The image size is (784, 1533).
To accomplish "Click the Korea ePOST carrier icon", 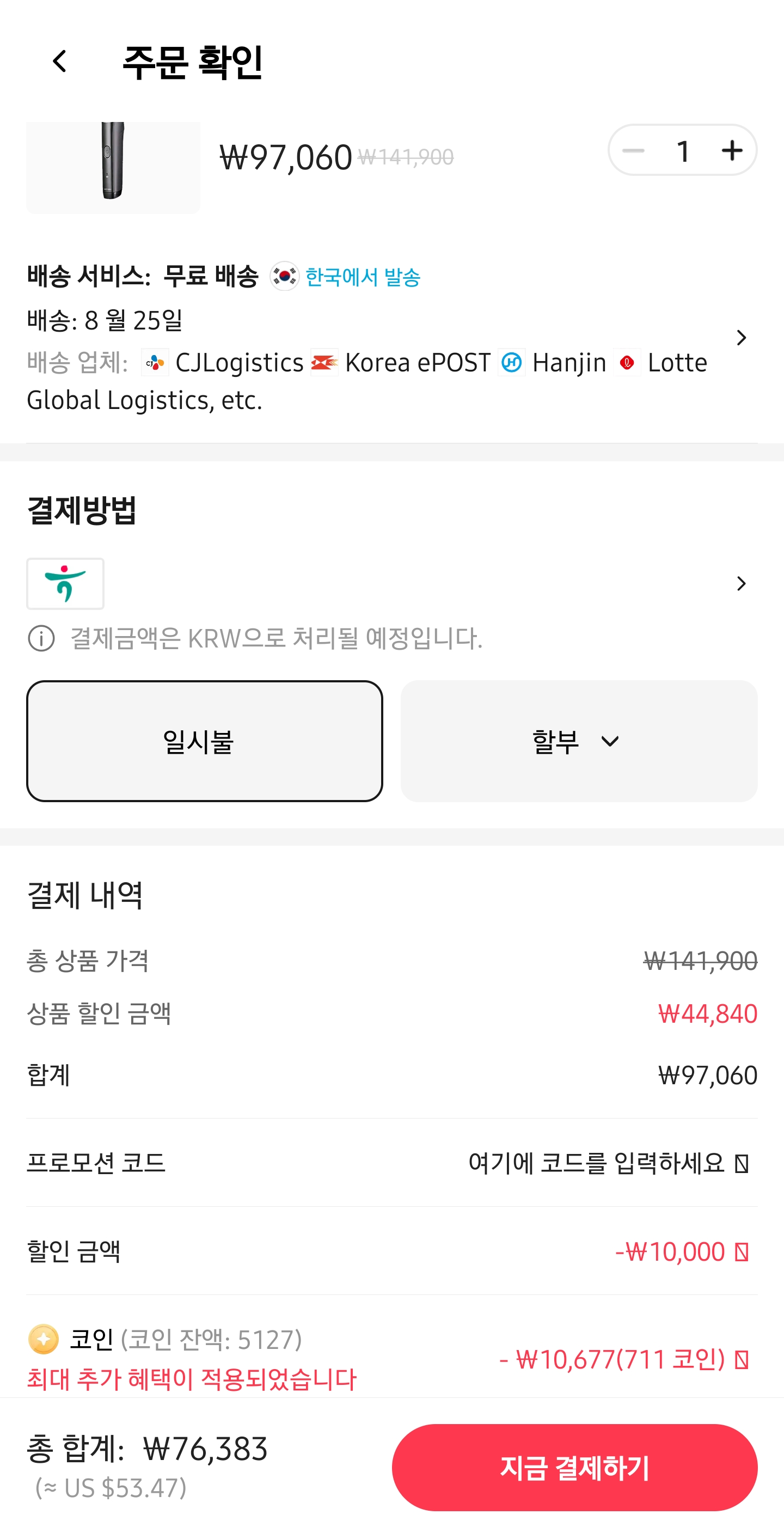I will coord(324,363).
